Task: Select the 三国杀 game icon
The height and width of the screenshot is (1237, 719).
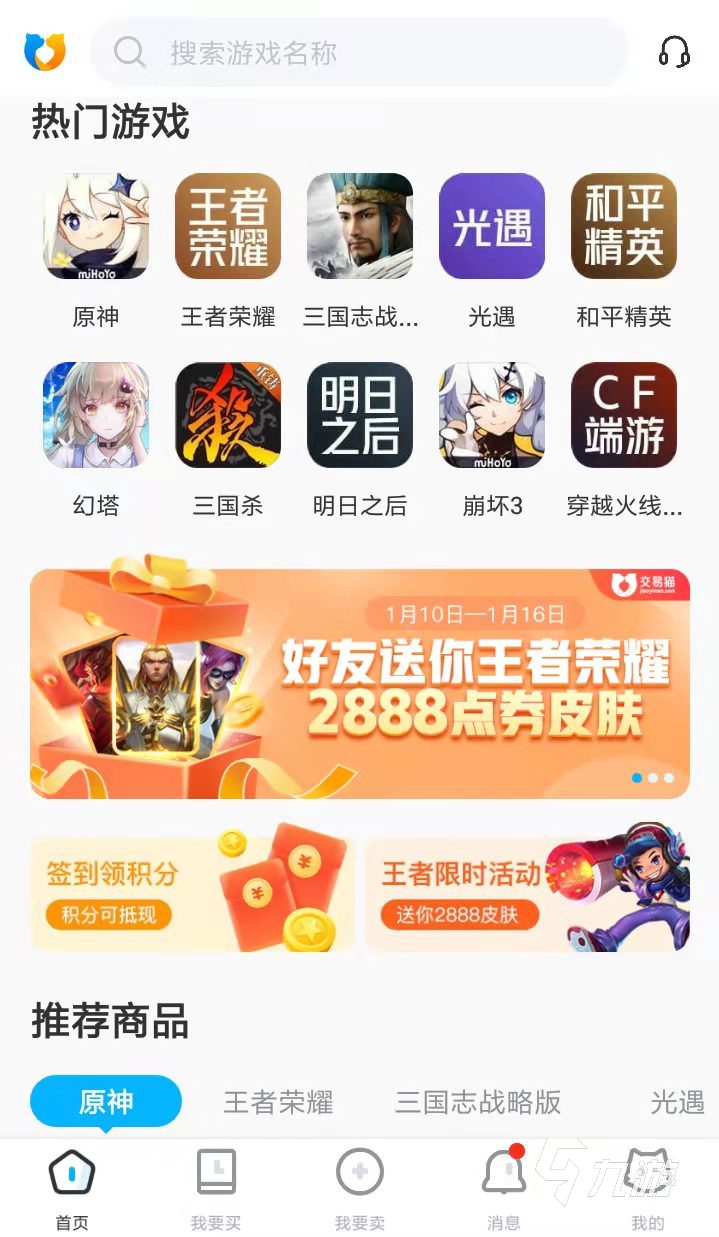Action: coord(228,415)
